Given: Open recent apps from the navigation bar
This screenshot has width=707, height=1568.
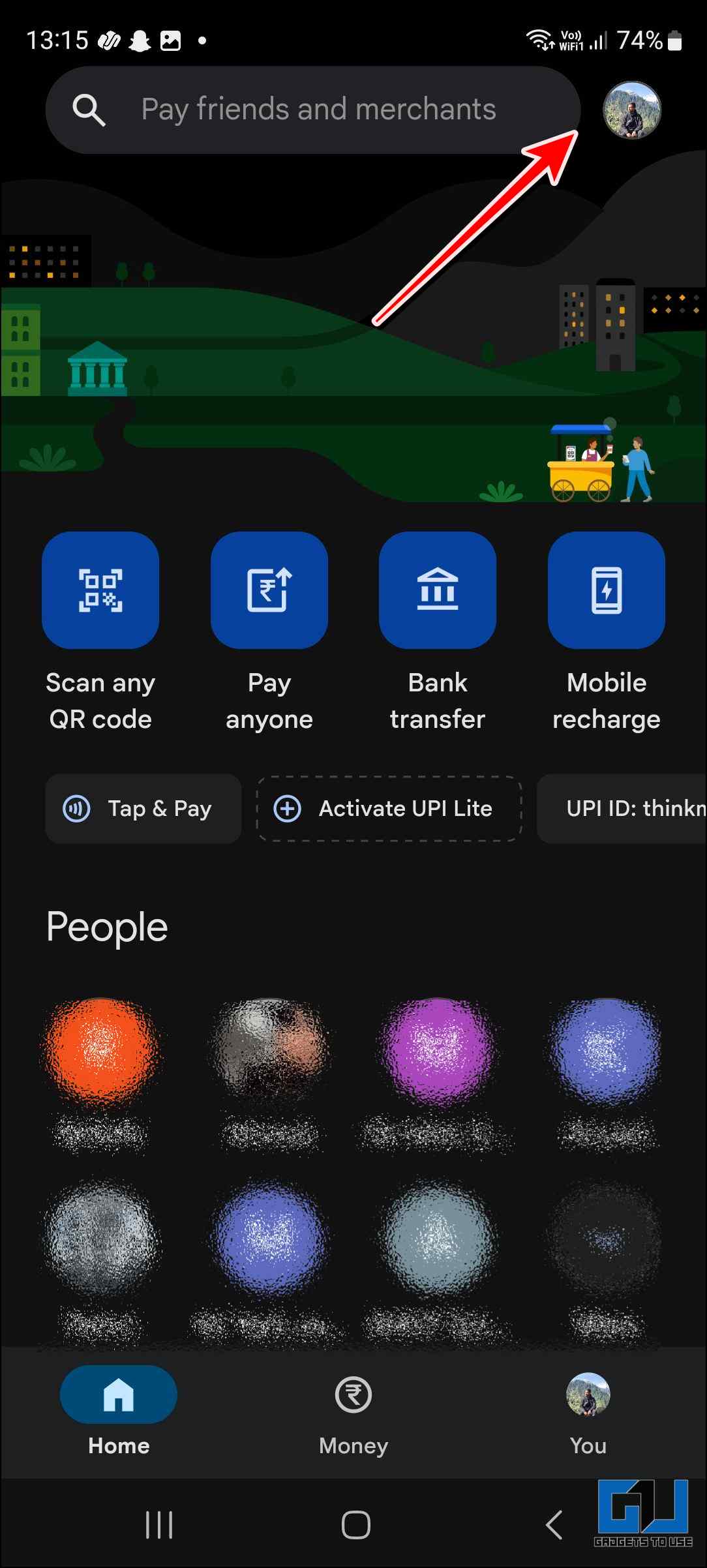Looking at the screenshot, I should (159, 1525).
